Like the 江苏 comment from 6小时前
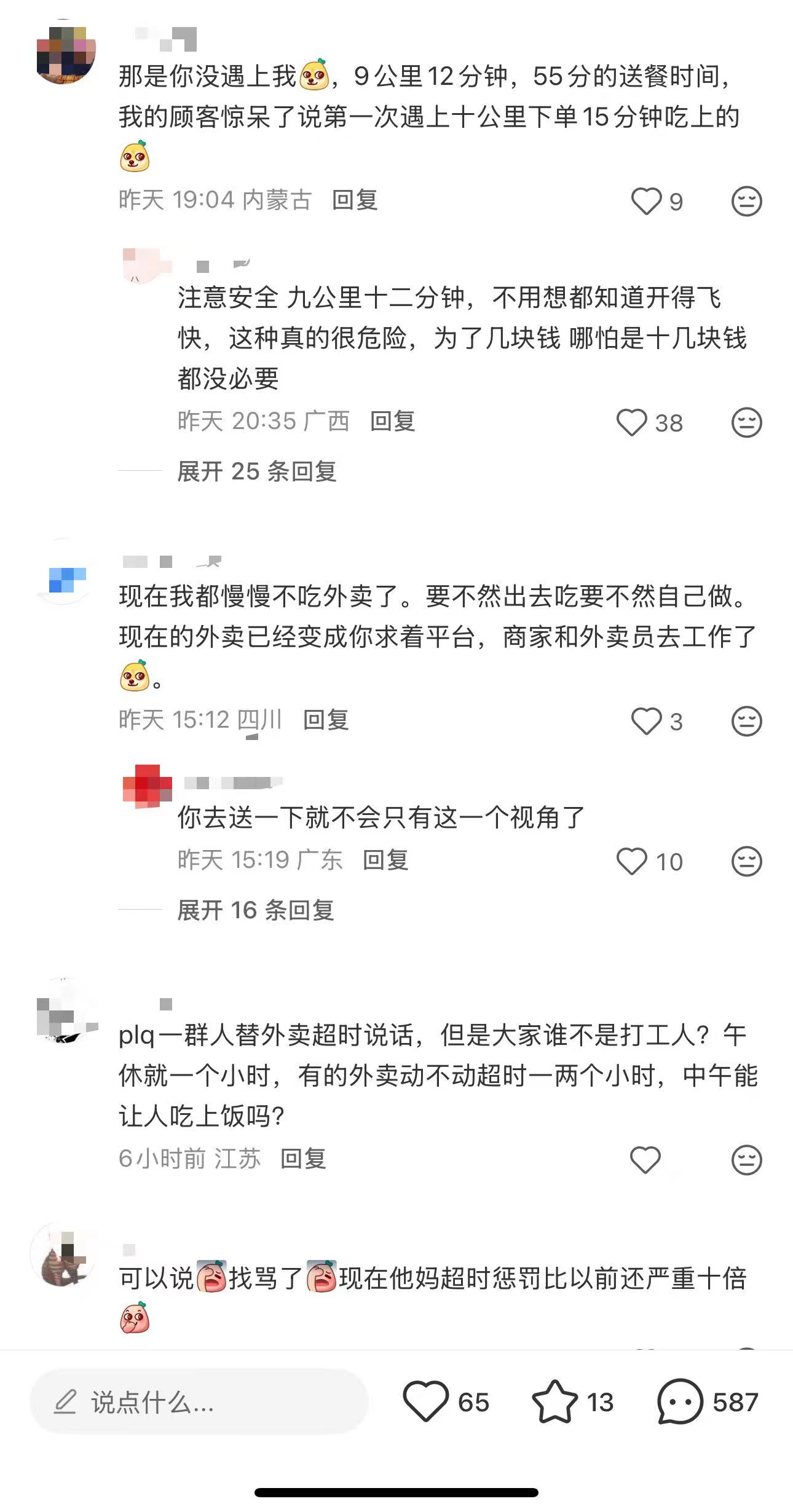Screen dimensions: 793x1512 (x=645, y=1160)
